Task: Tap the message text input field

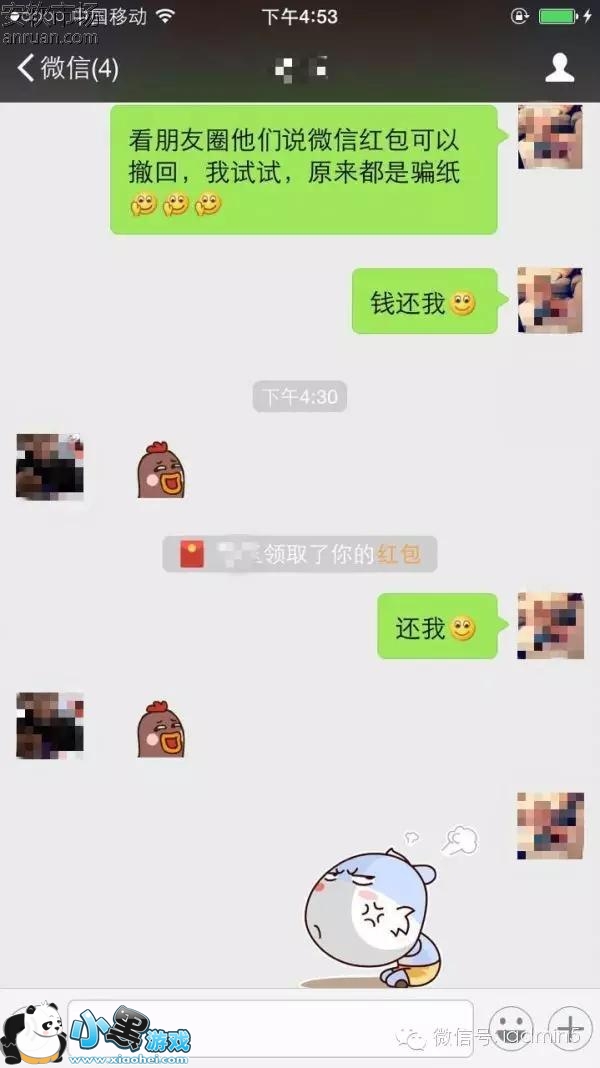Action: (270, 1028)
